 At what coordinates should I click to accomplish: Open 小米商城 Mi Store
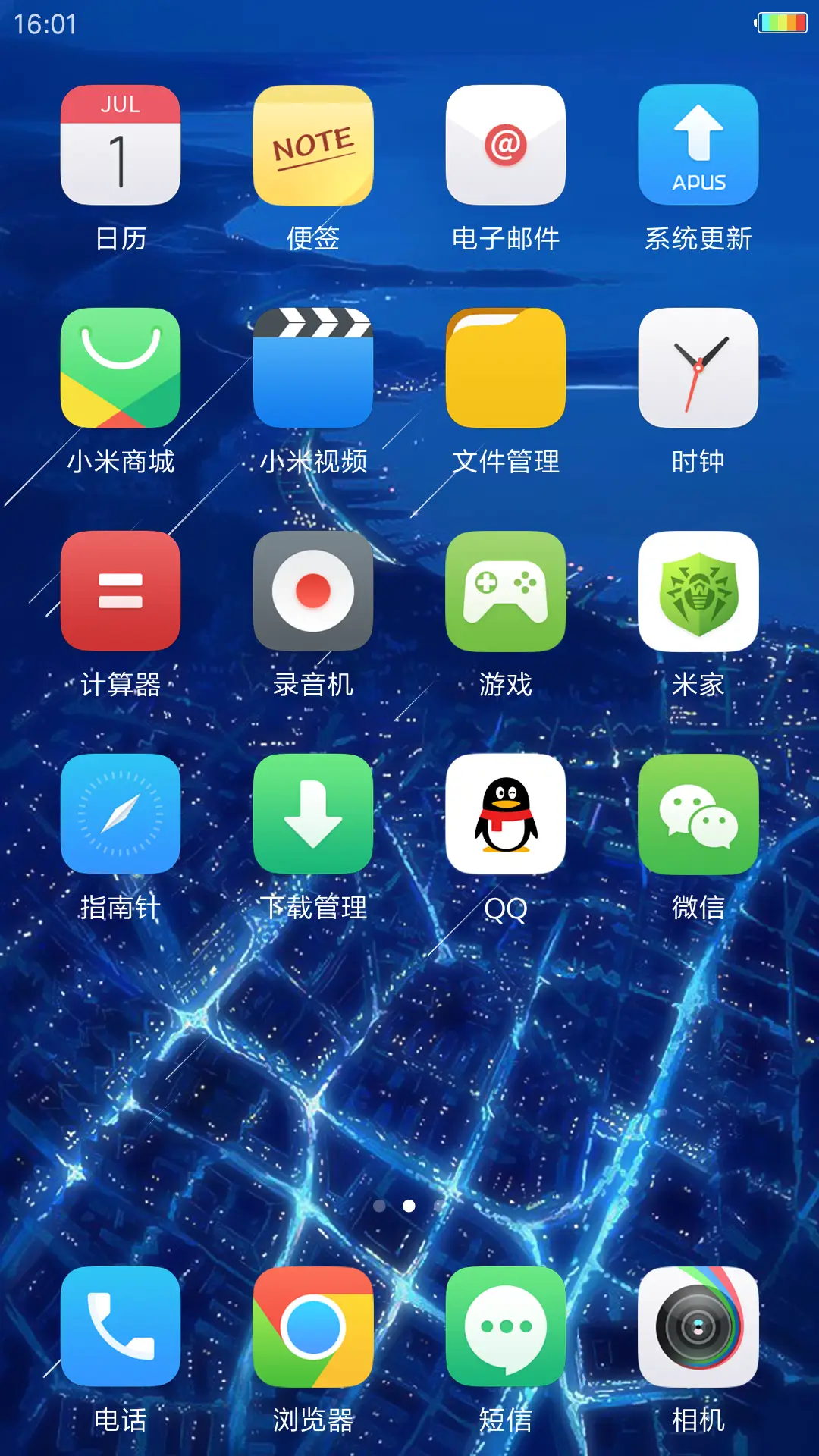(x=121, y=368)
